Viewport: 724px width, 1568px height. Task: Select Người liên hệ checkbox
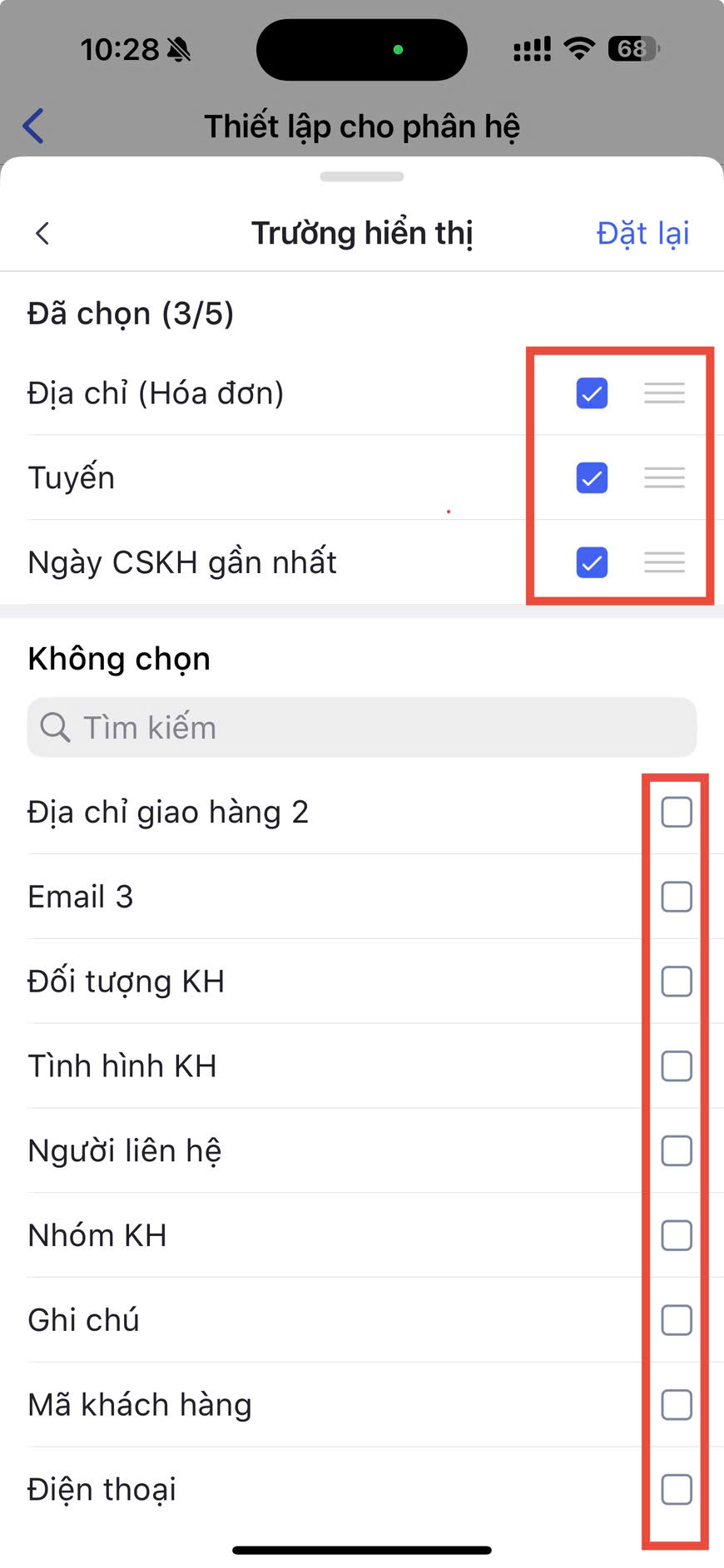coord(676,1151)
